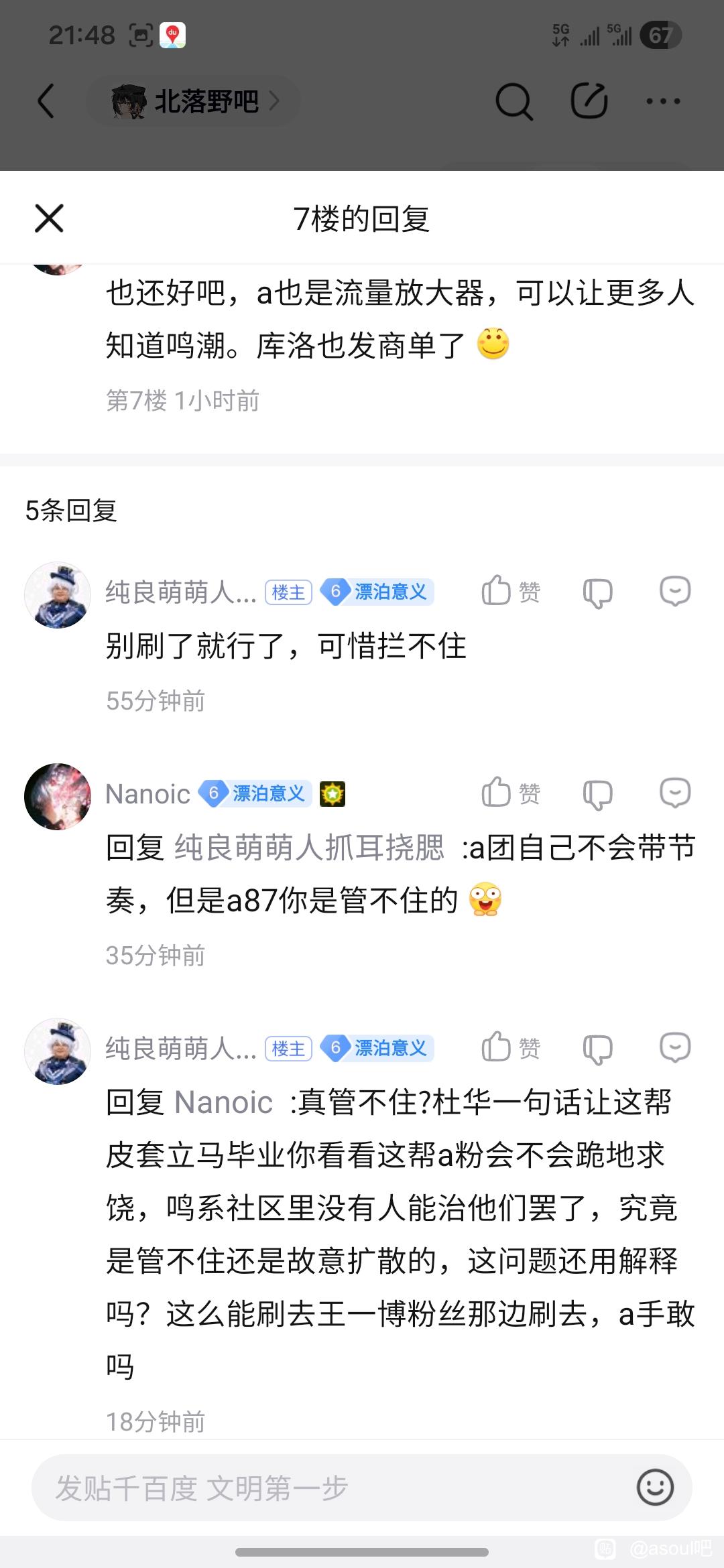Open the 发贴千百度 文明第一步 reply input
The image size is (724, 1568).
point(322,1488)
